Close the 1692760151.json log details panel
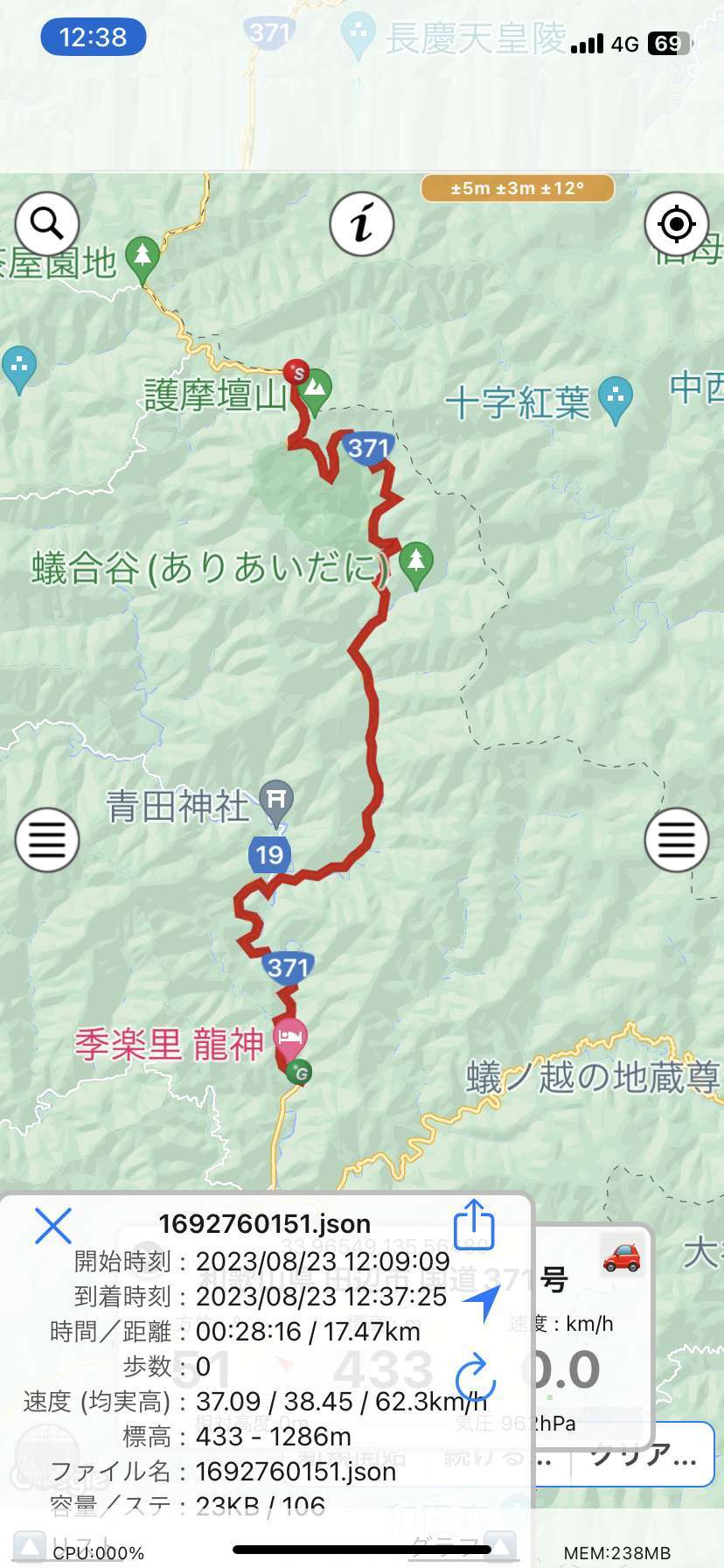 point(52,1225)
